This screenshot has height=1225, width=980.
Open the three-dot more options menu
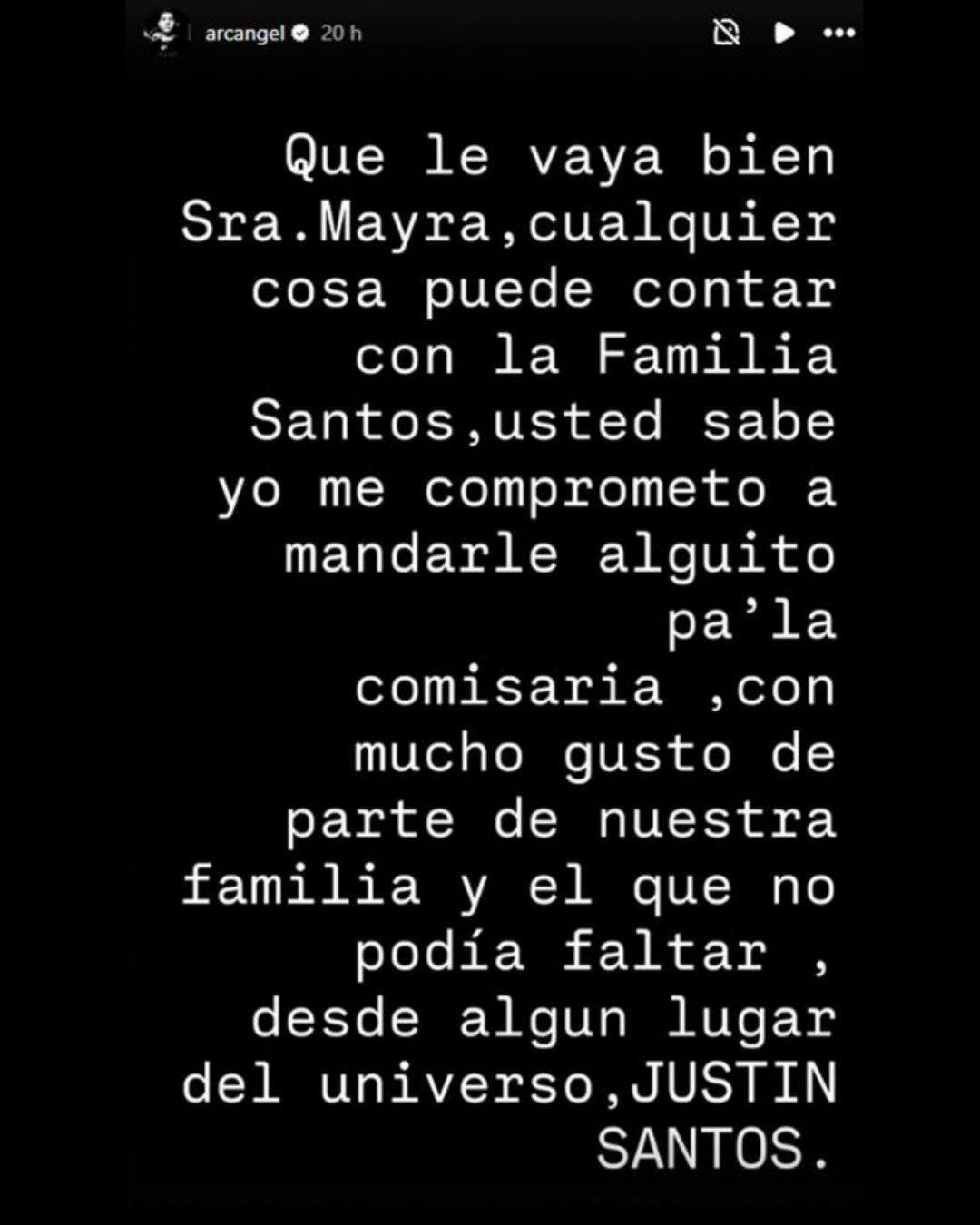(838, 34)
